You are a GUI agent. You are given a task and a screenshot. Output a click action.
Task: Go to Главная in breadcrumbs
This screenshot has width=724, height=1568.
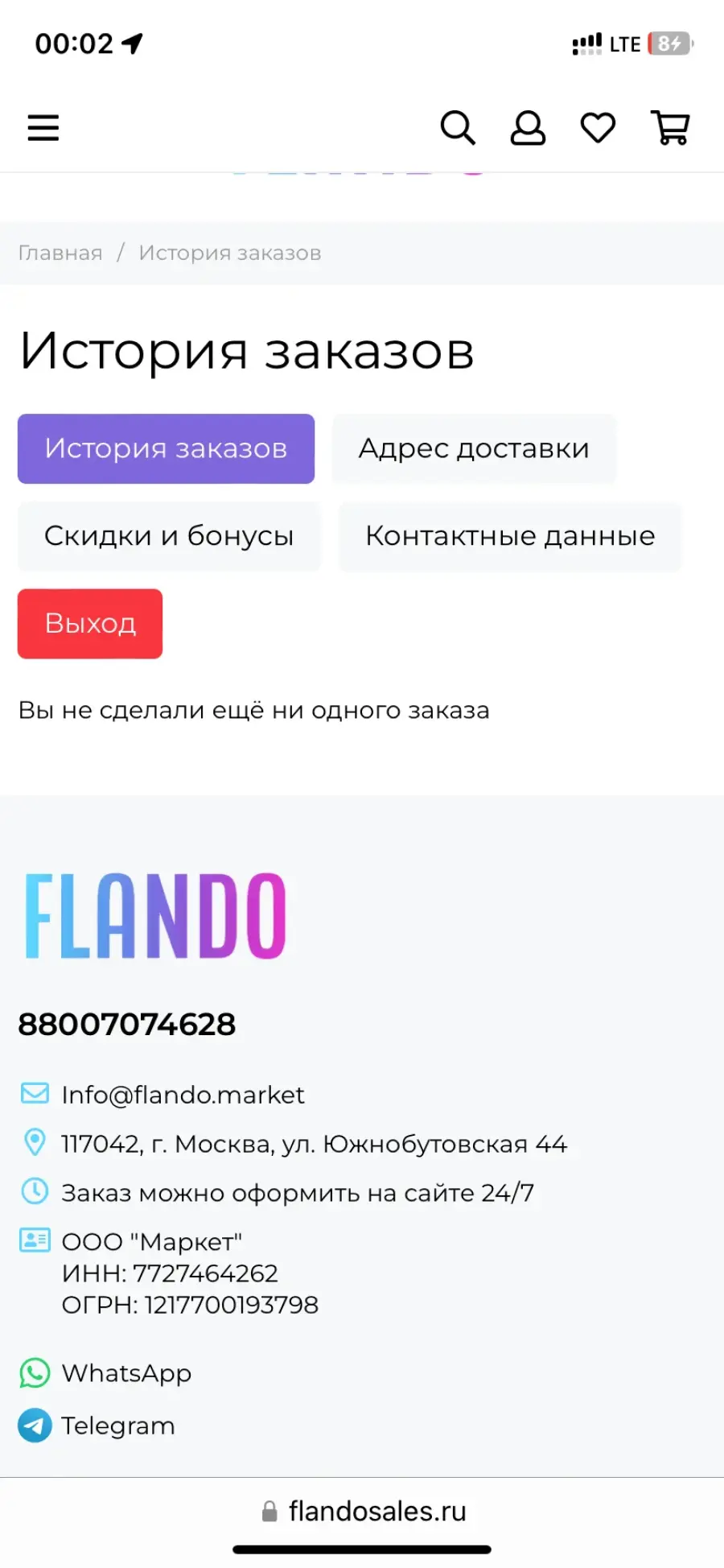pos(60,253)
